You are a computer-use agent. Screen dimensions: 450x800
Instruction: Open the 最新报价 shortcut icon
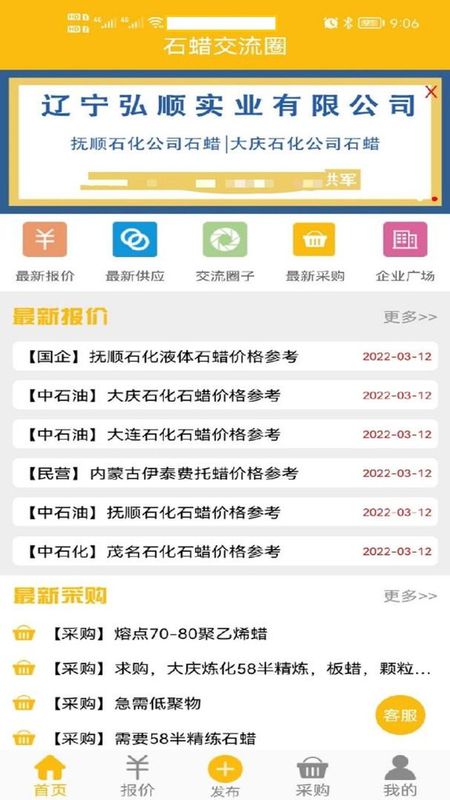point(45,239)
